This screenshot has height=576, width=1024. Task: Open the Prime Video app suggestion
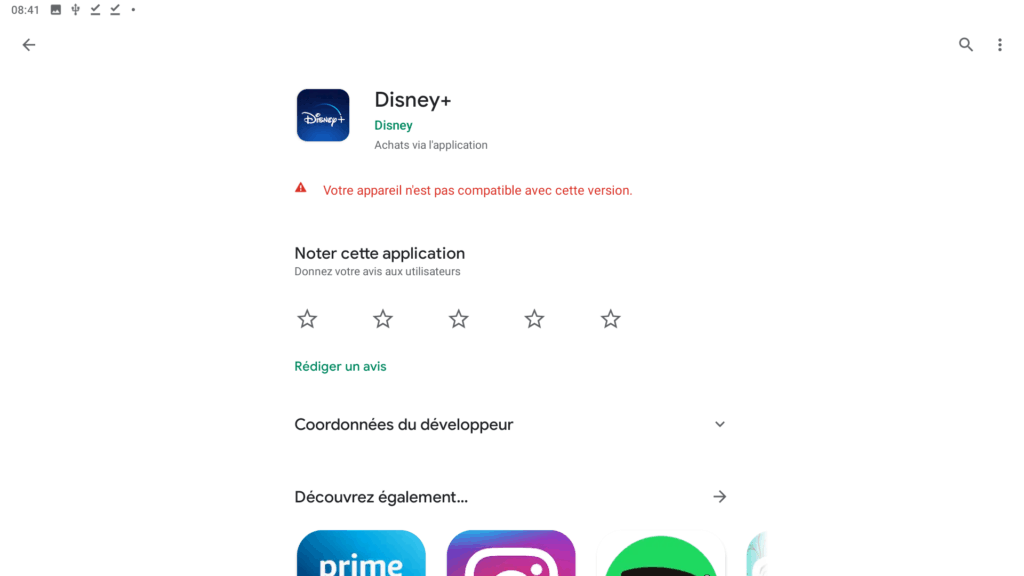click(x=361, y=554)
